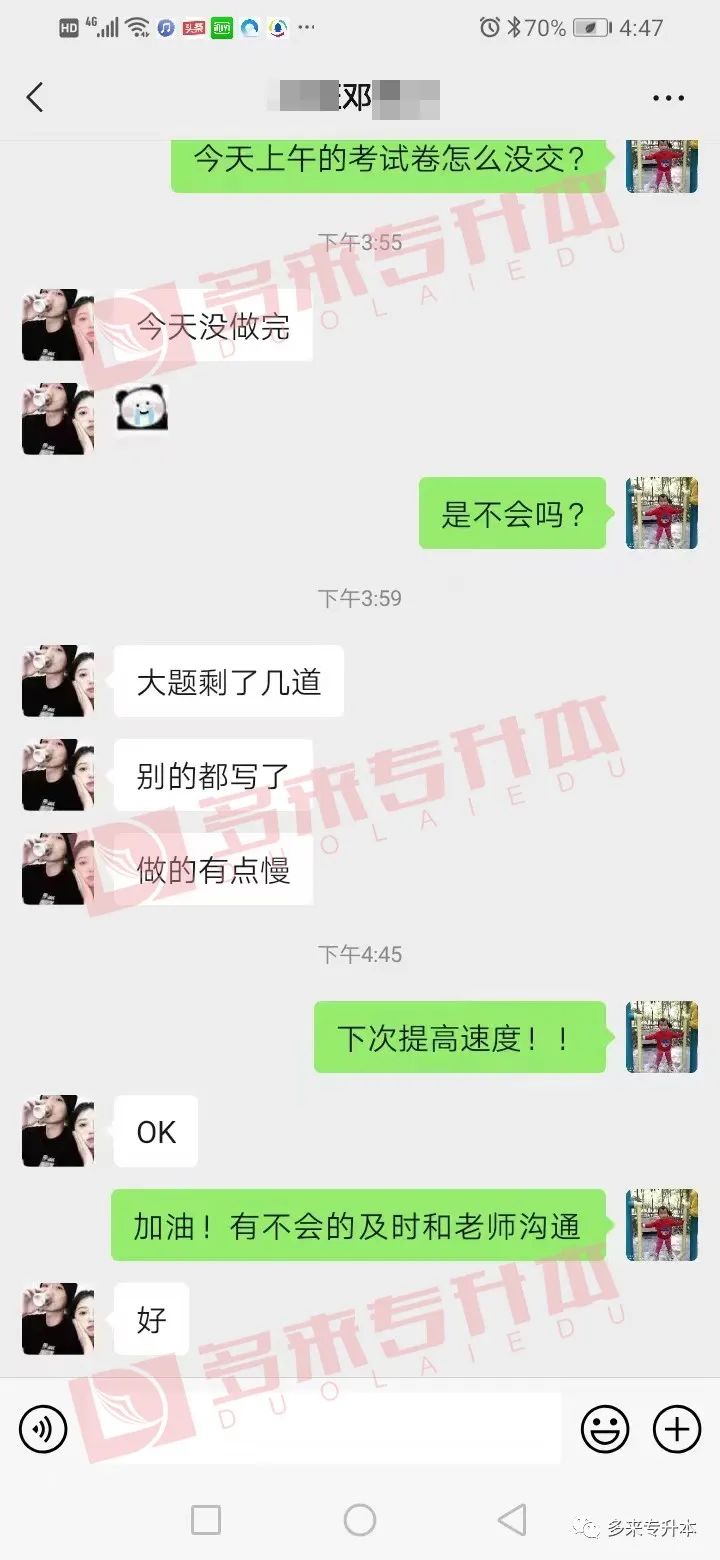The image size is (720, 1560).
Task: Go back to the chat list
Action: pos(35,98)
